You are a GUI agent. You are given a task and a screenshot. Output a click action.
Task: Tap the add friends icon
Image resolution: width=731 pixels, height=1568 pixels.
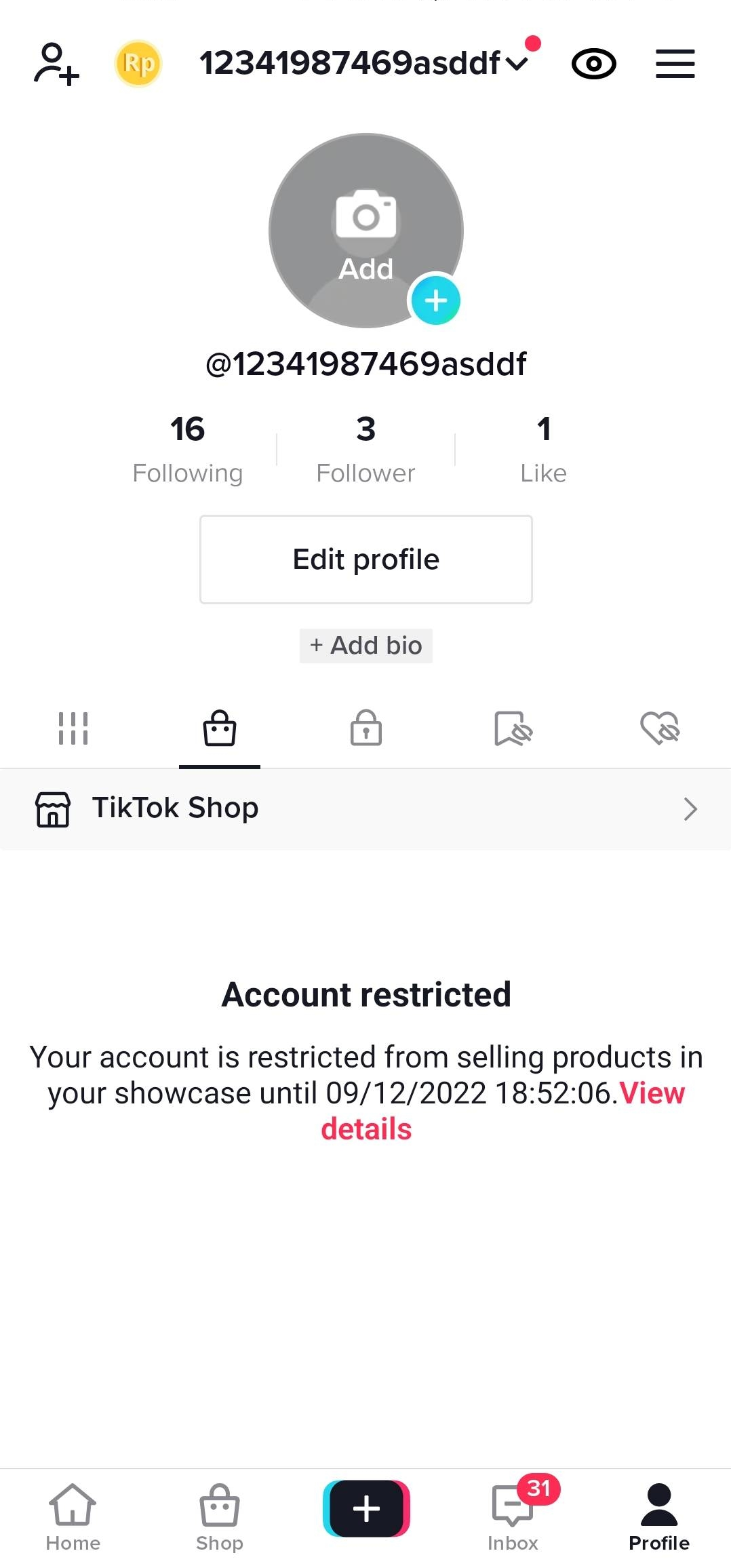click(57, 64)
